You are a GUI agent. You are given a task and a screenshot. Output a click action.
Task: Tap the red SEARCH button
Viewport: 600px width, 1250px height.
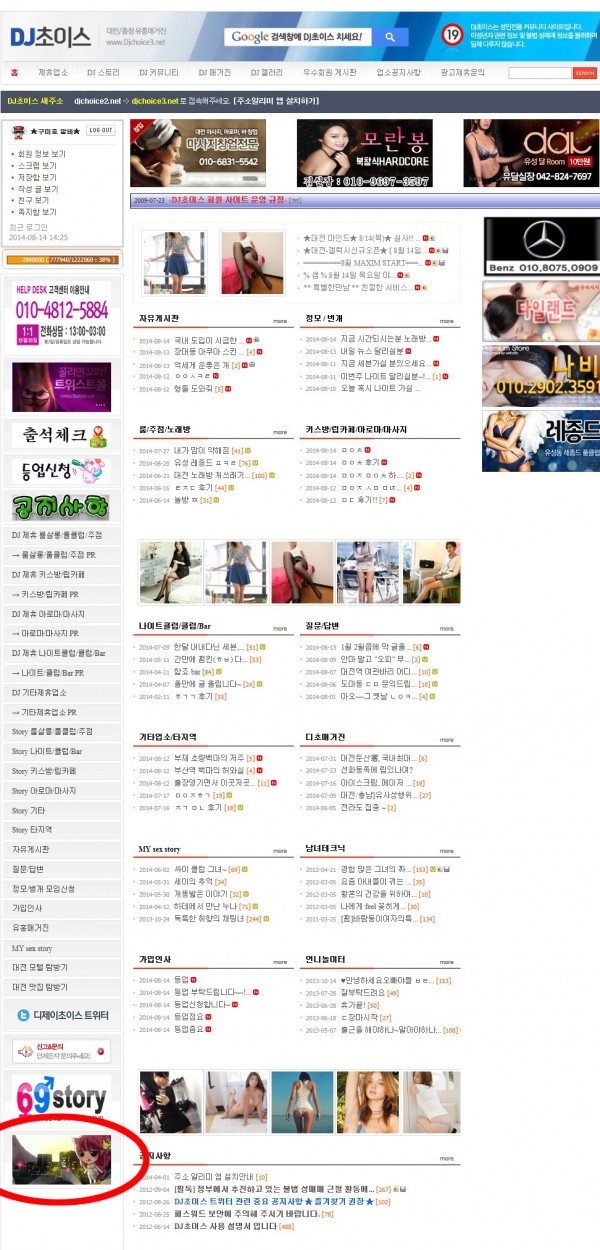(x=584, y=73)
